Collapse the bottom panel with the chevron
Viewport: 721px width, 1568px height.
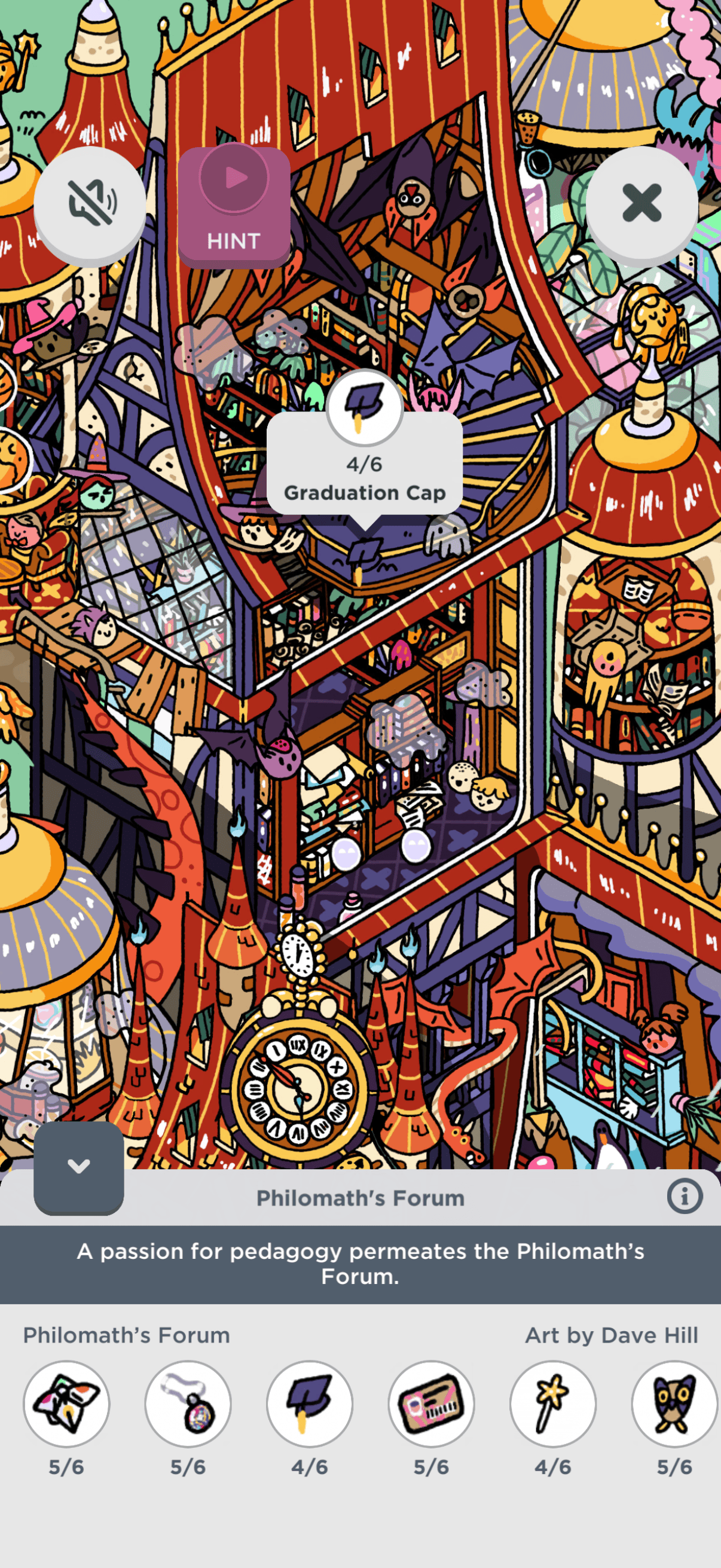pyautogui.click(x=78, y=1166)
